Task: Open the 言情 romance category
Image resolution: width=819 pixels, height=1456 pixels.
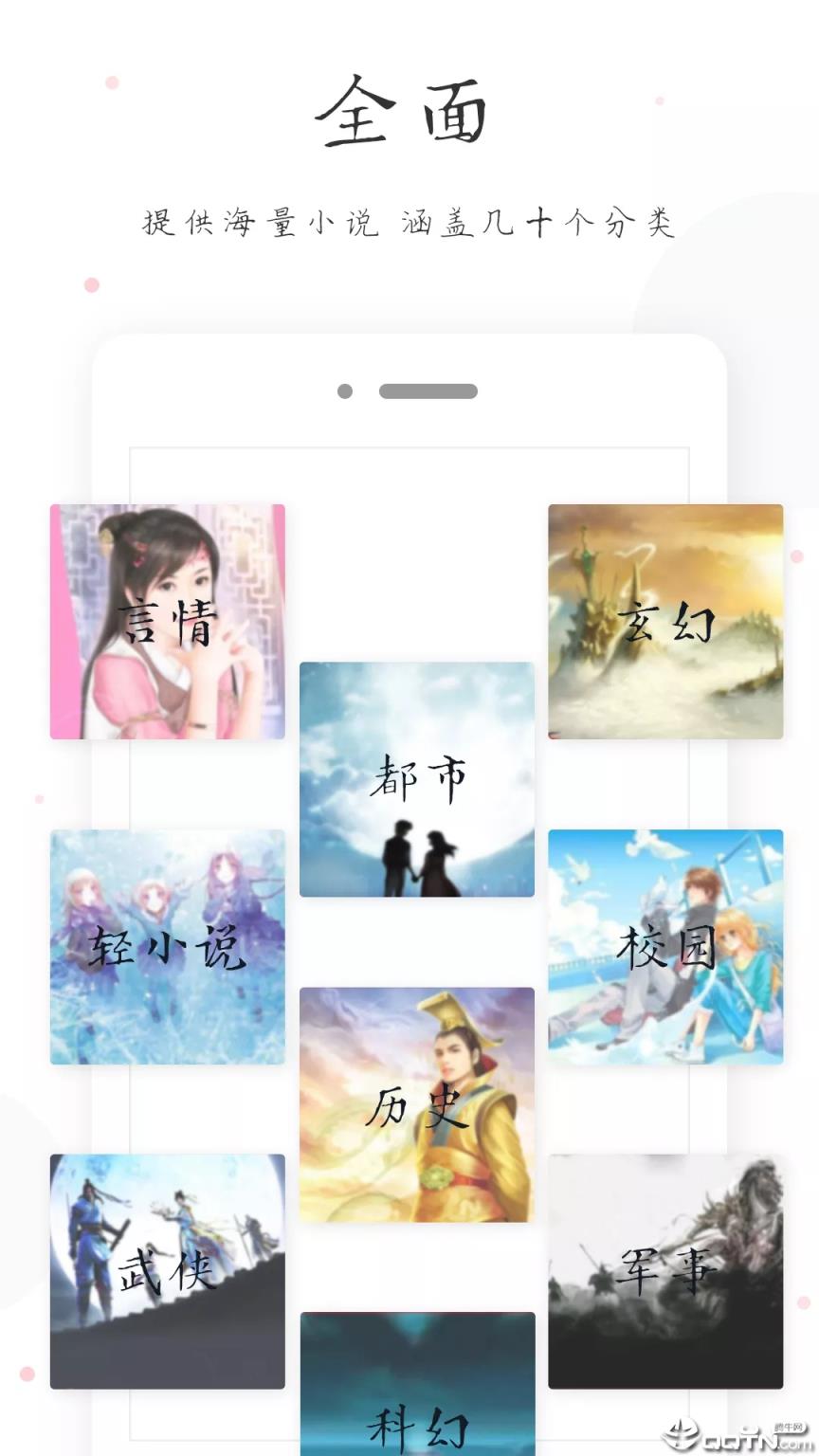Action: 167,621
